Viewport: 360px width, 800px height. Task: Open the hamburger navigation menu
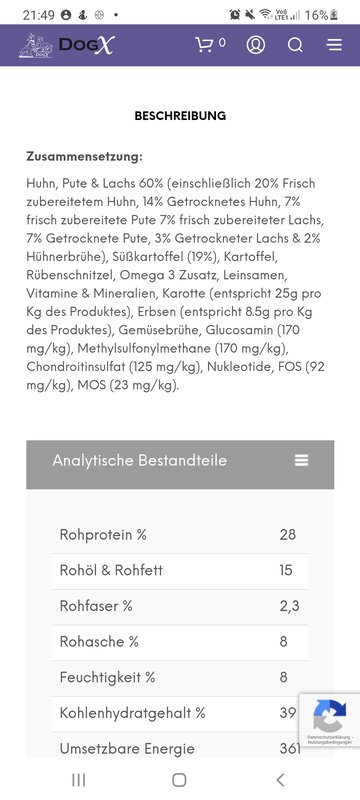tap(334, 45)
